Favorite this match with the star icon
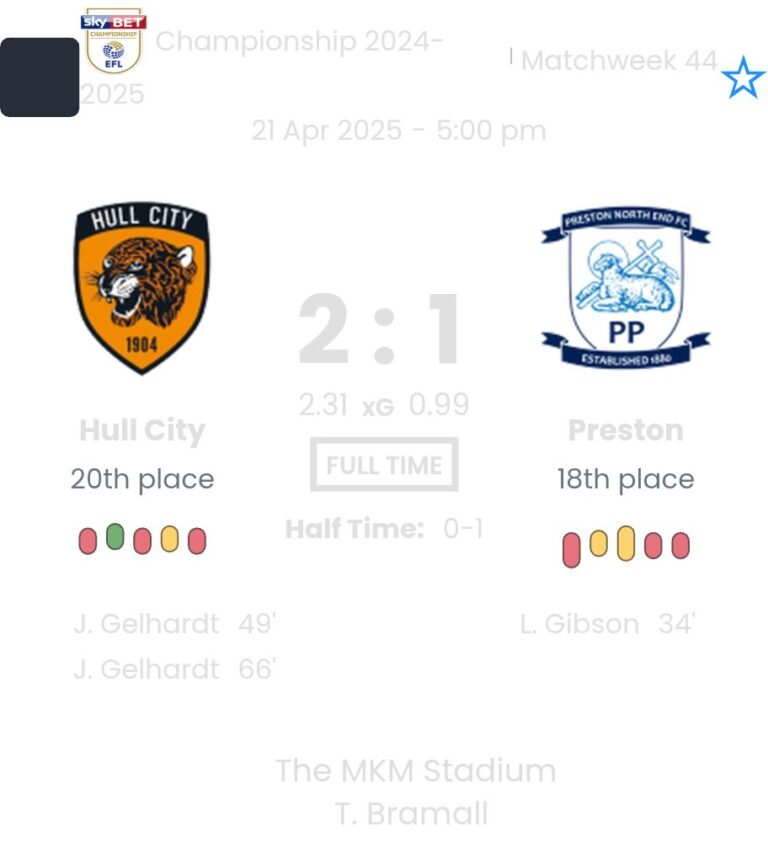The height and width of the screenshot is (843, 768). (742, 78)
